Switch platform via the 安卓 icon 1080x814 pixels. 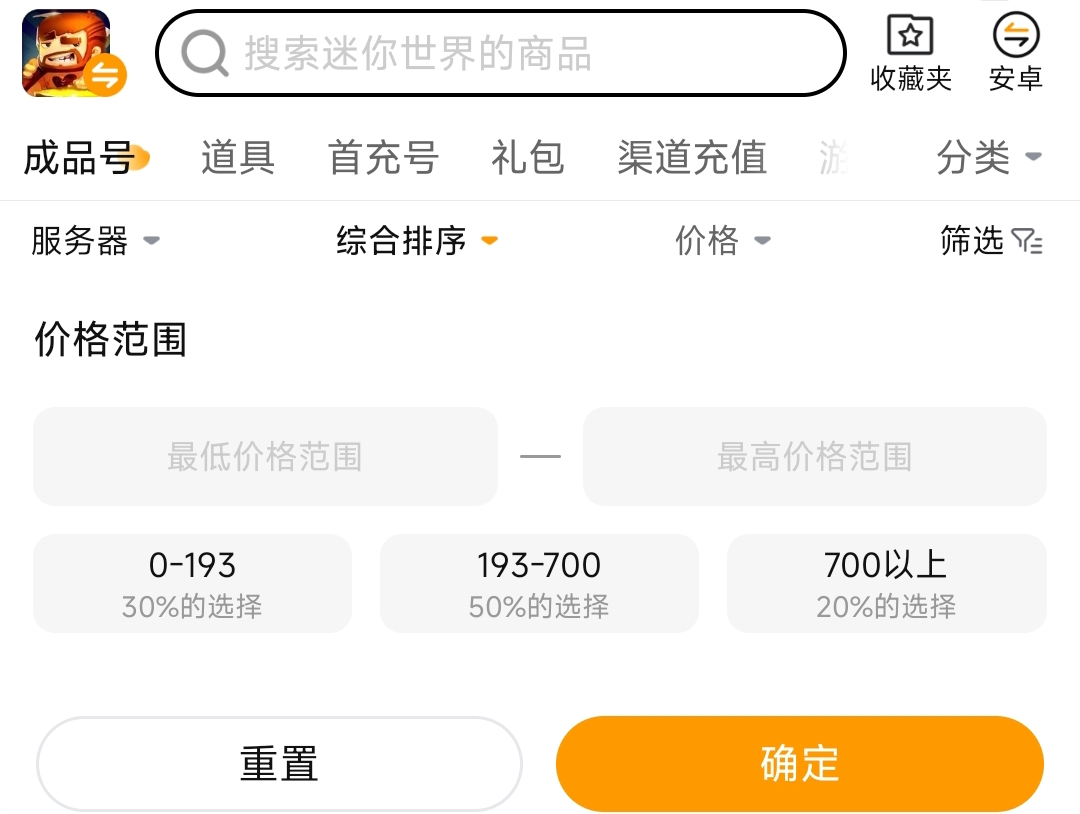pyautogui.click(x=1015, y=54)
